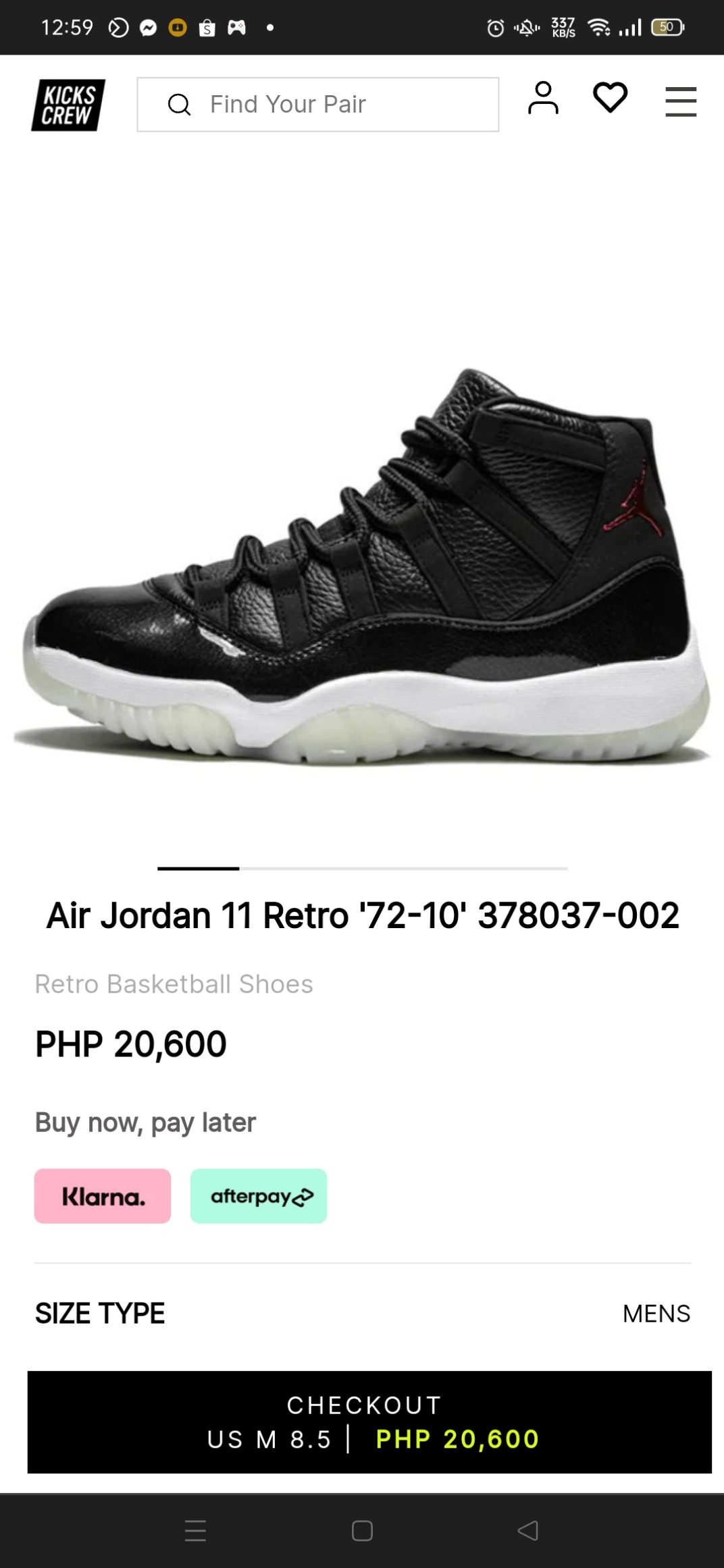This screenshot has height=1568, width=724.
Task: Select Klarna pay later option
Action: [x=103, y=1196]
